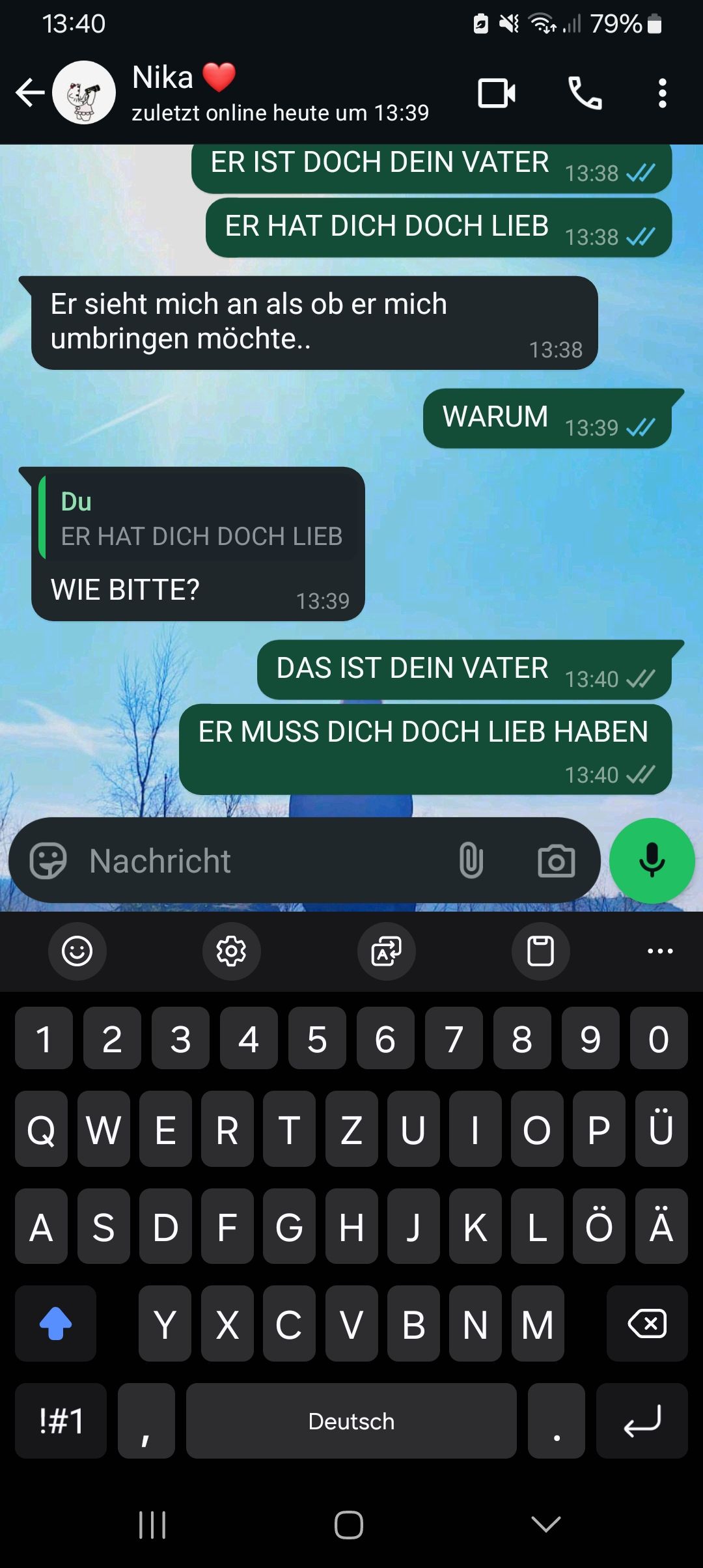
Task: Tap the Nachricht message field
Action: click(x=260, y=861)
